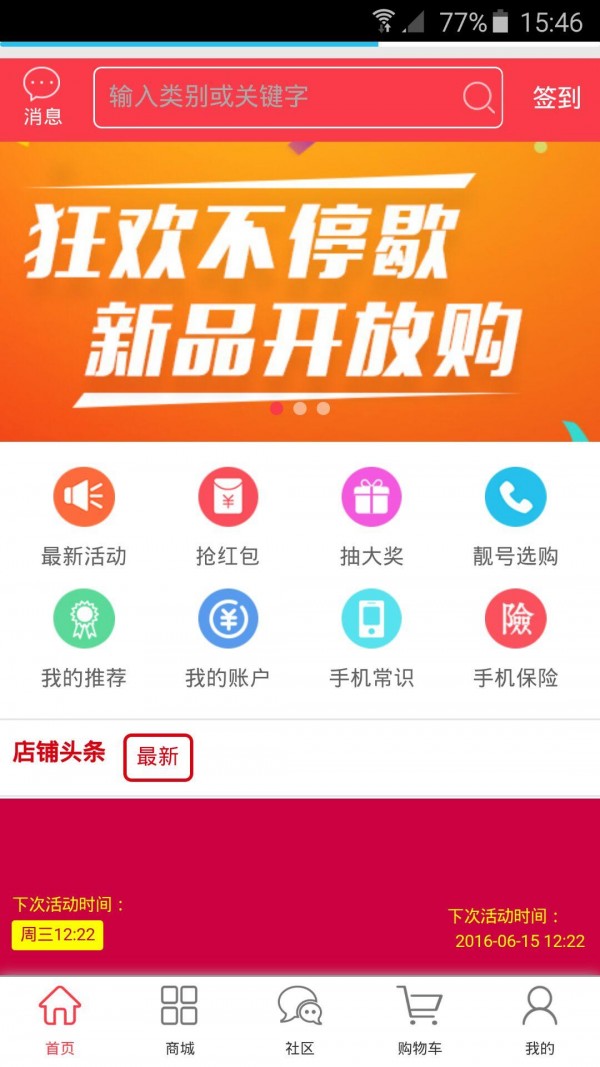Select the 首页 home tab
The width and height of the screenshot is (600, 1067).
60,1020
